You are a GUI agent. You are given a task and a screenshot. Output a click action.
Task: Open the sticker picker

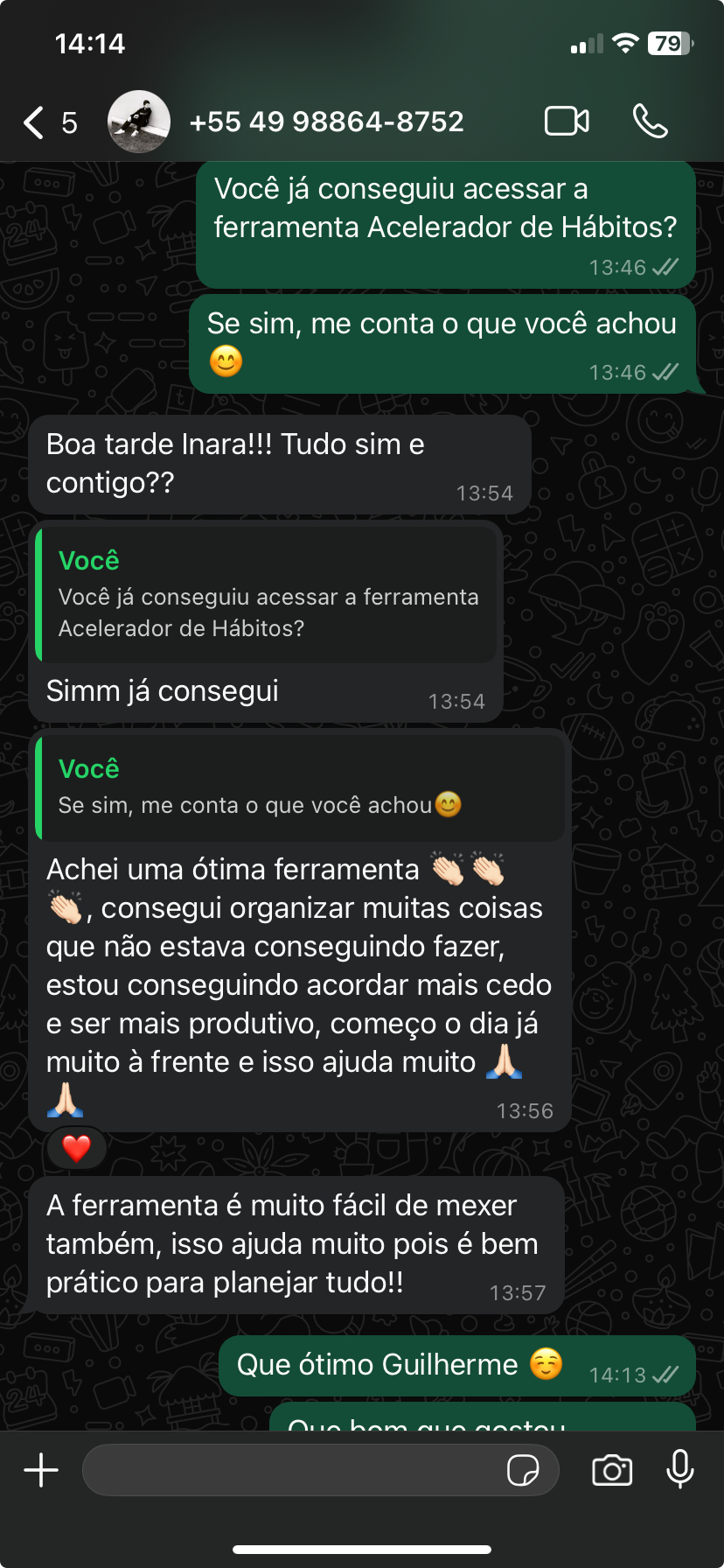523,1470
